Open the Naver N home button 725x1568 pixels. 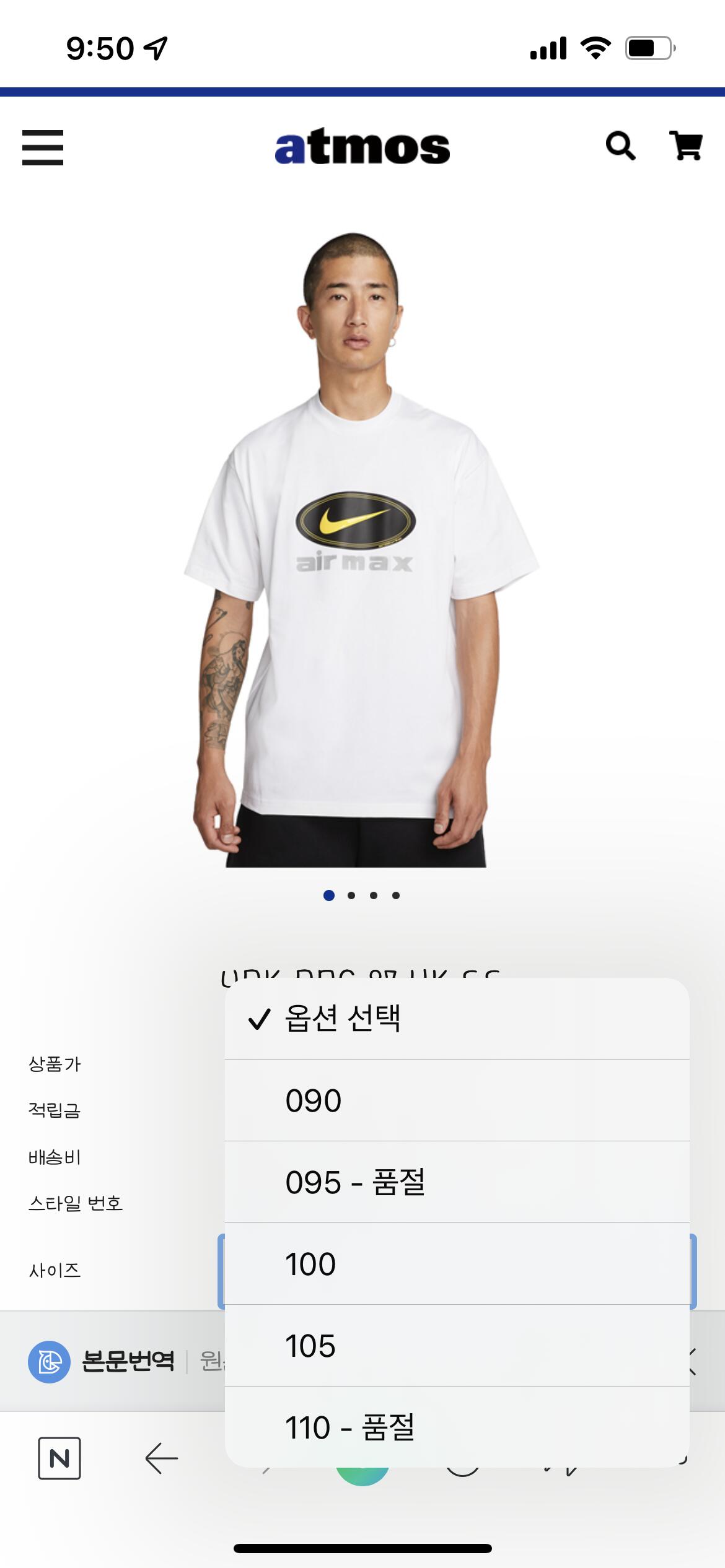point(59,1458)
